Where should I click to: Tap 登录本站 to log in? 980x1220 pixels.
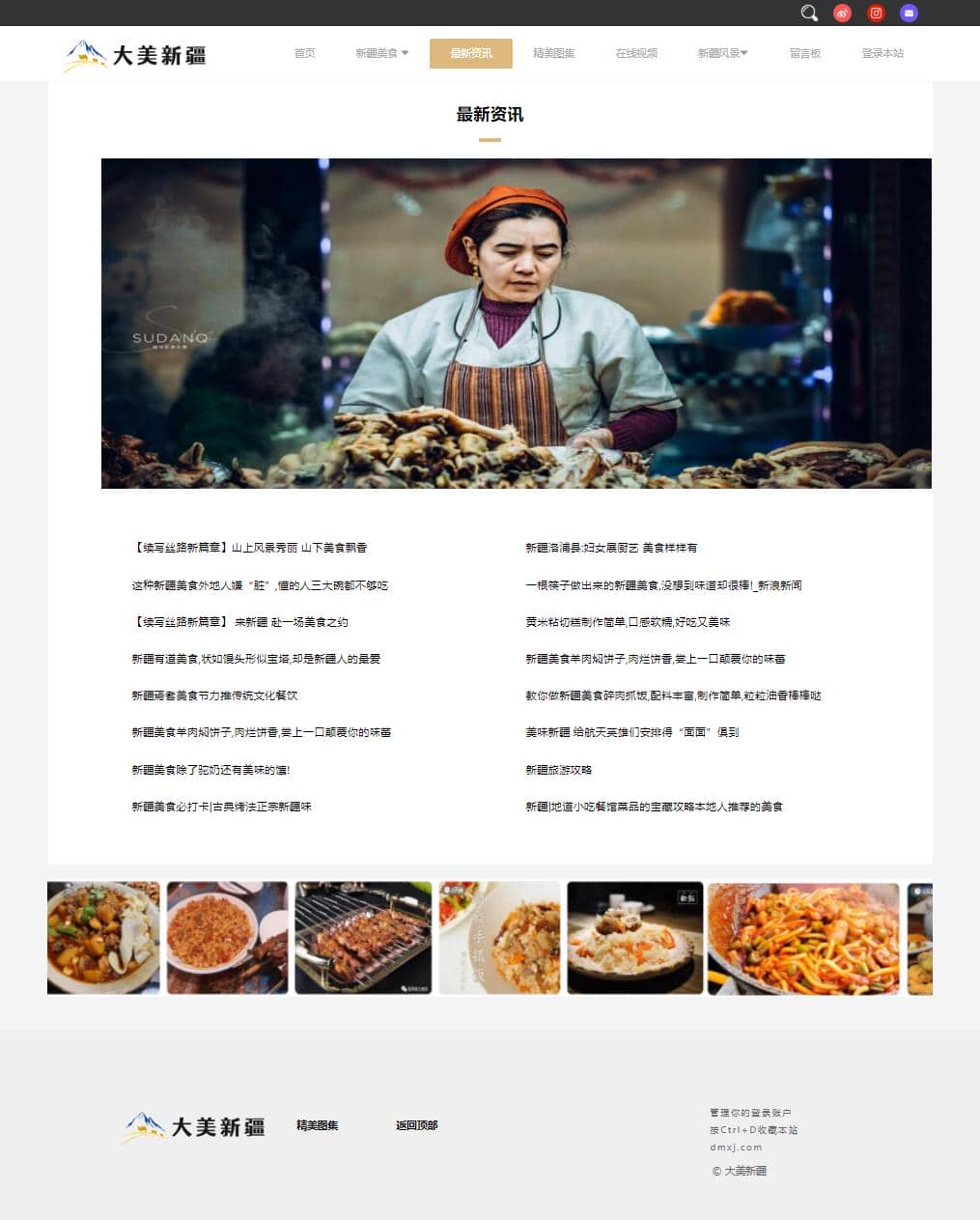click(x=882, y=53)
